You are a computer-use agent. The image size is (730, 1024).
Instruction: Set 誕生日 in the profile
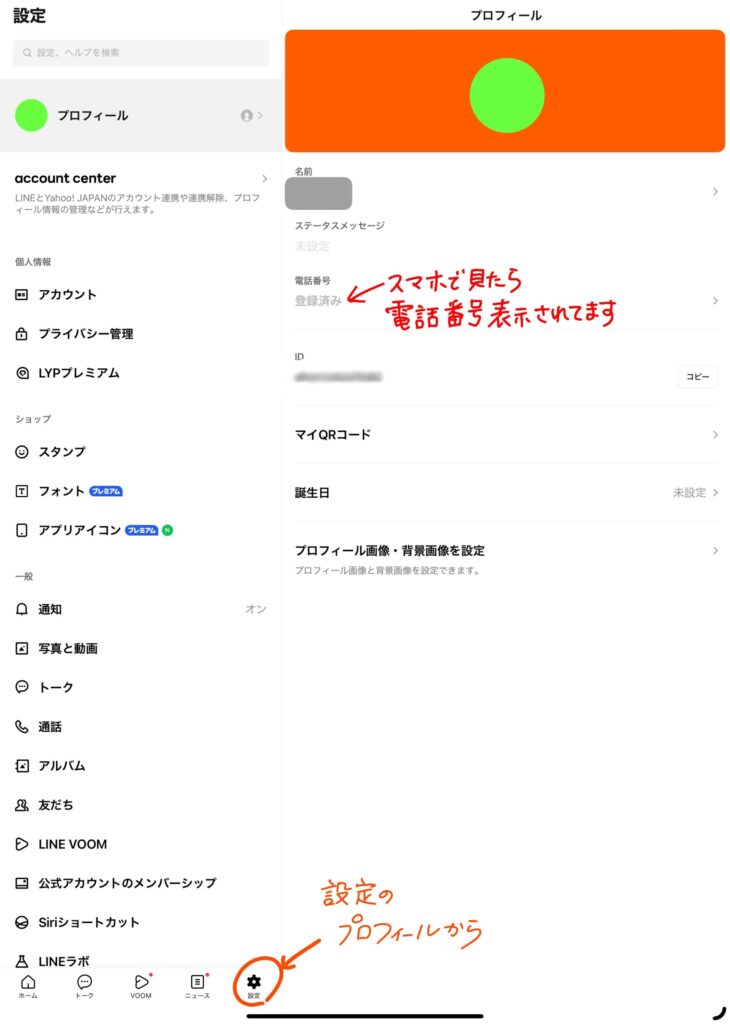pyautogui.click(x=505, y=493)
